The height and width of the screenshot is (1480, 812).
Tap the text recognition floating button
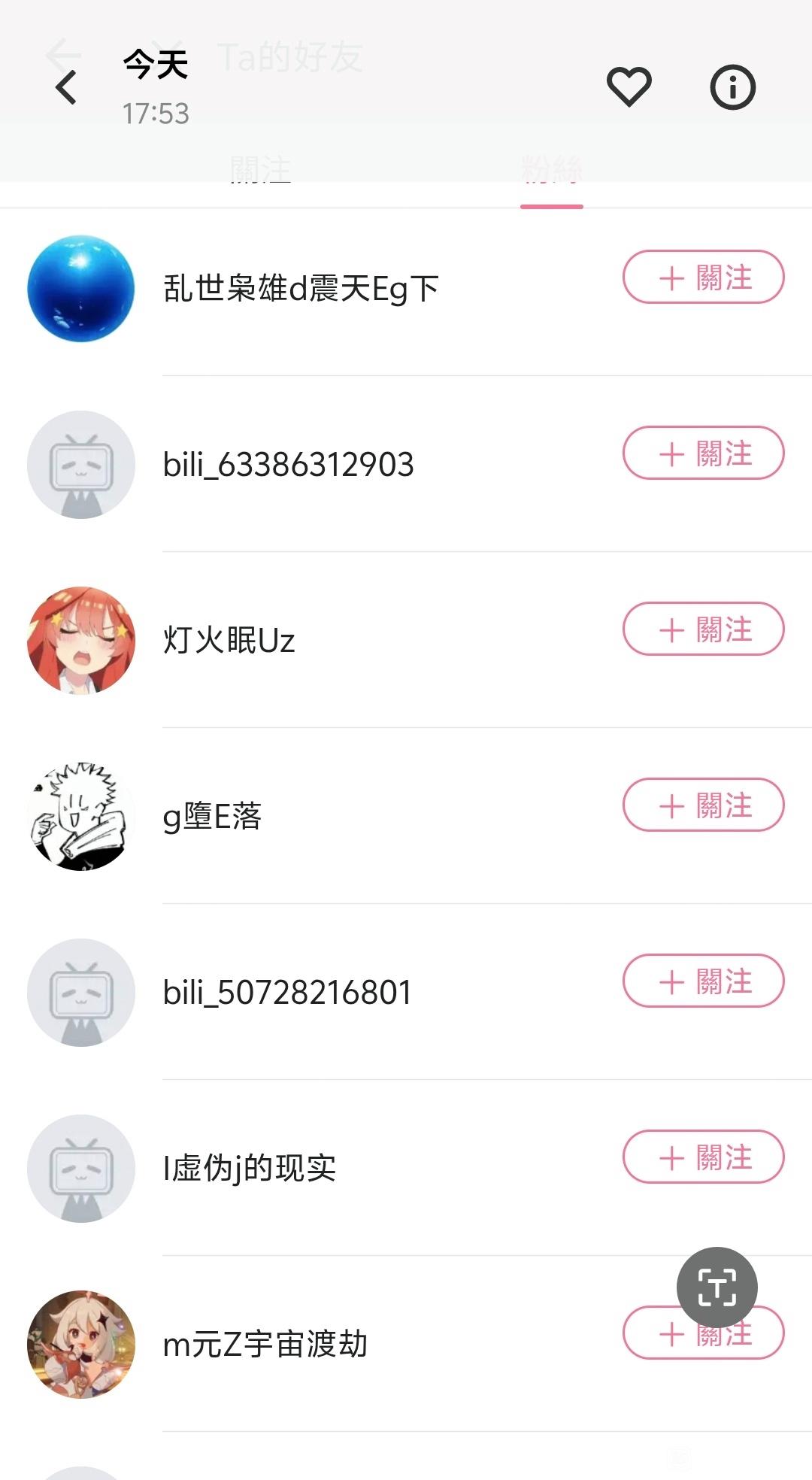tap(717, 1287)
